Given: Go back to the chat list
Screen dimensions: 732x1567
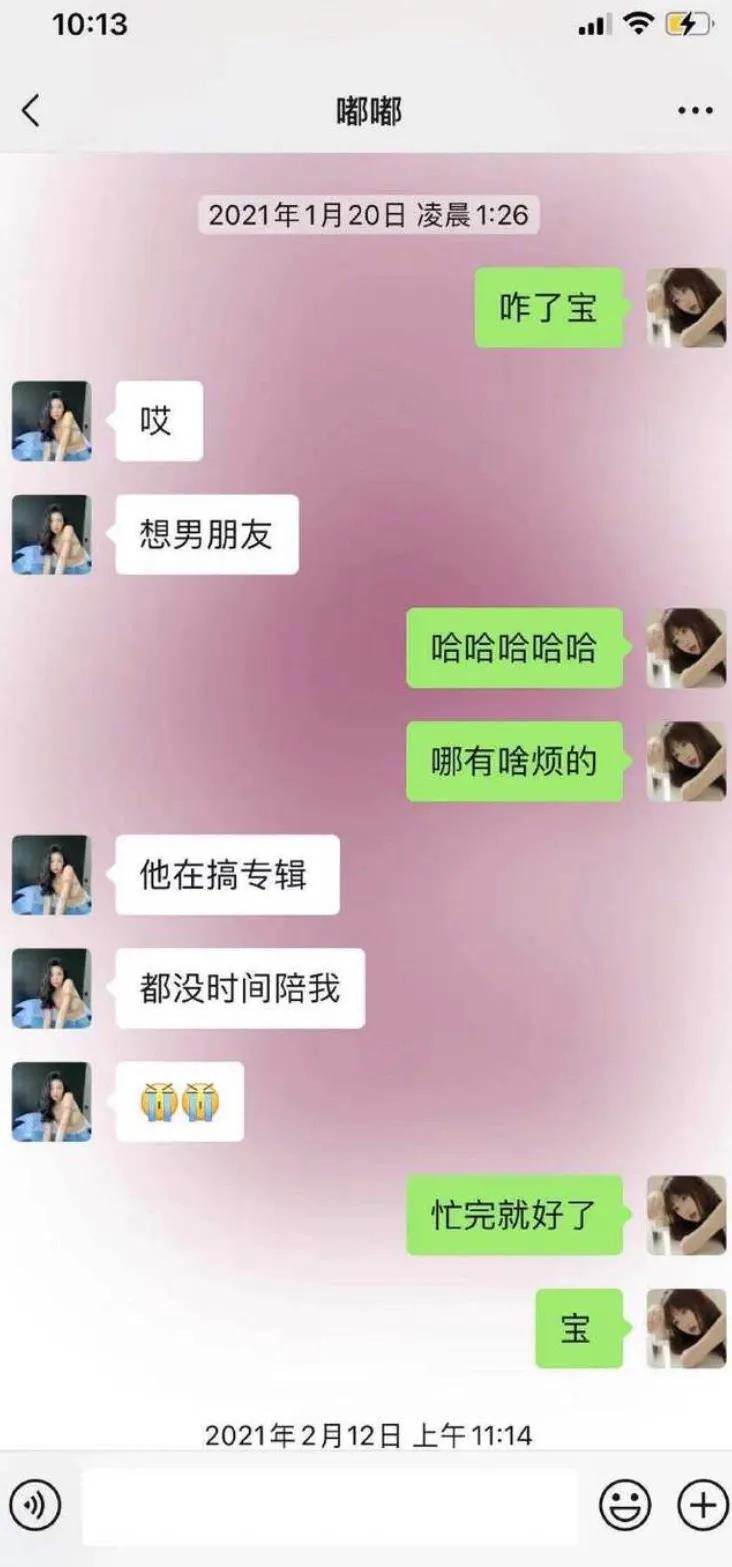Looking at the screenshot, I should pyautogui.click(x=31, y=110).
